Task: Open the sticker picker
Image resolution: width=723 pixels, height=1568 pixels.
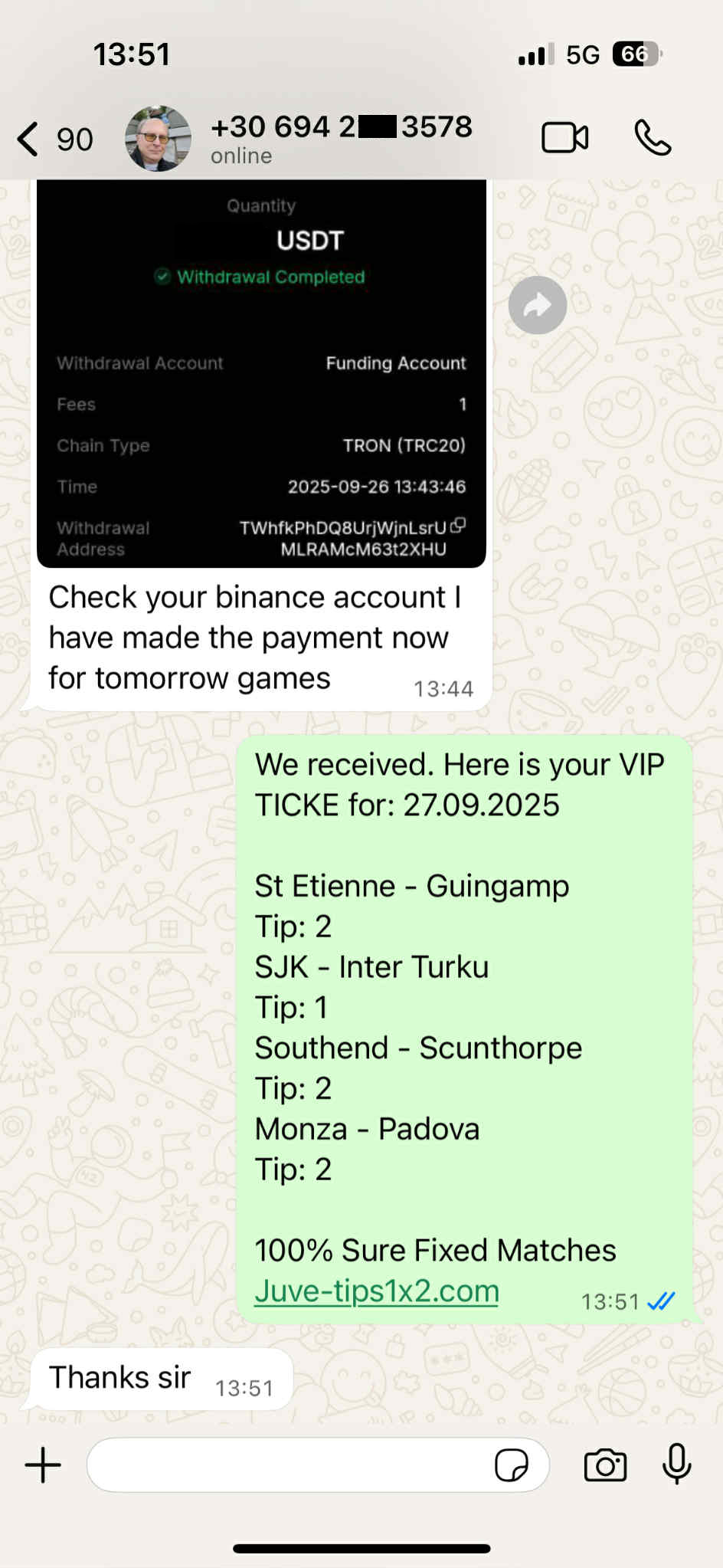Action: click(511, 1465)
